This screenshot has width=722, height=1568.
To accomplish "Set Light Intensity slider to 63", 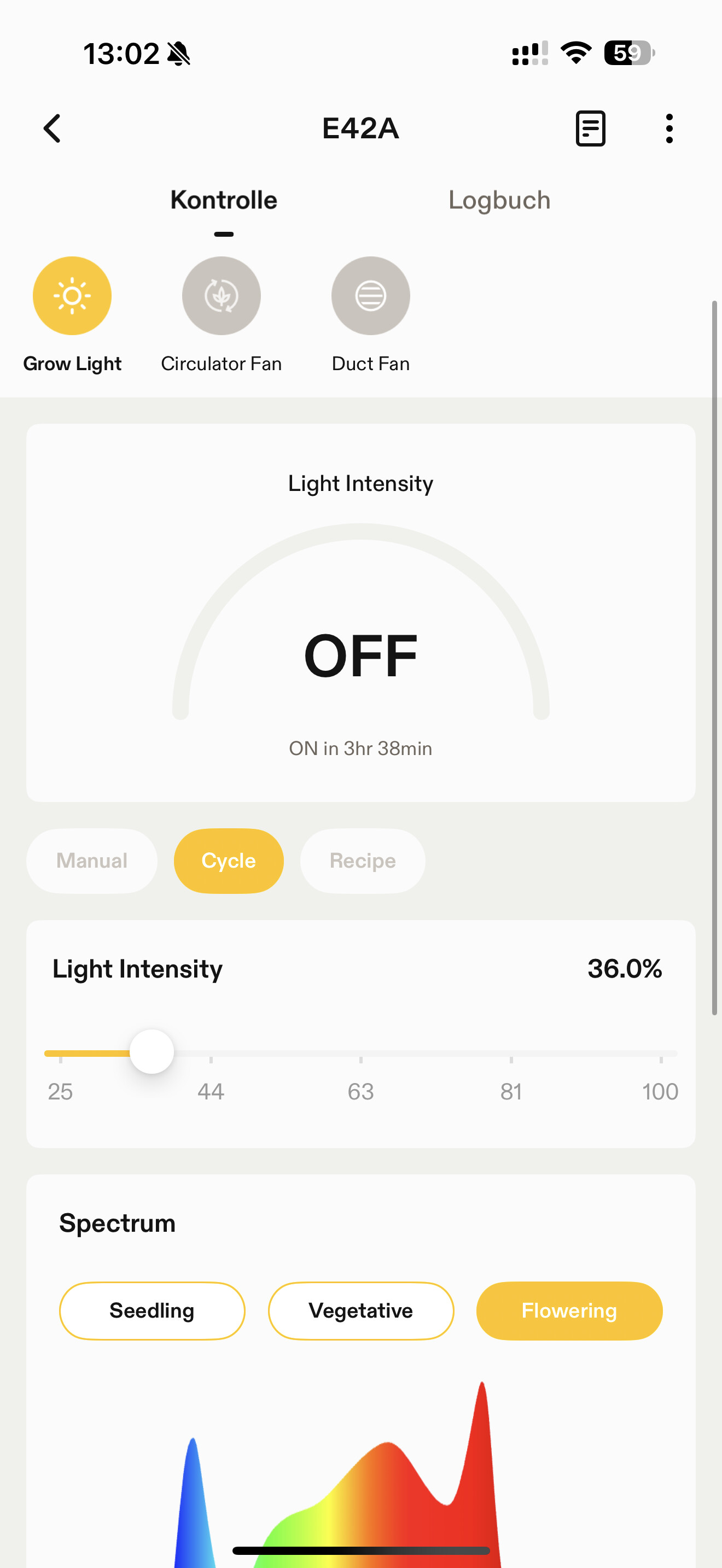I will pyautogui.click(x=361, y=1052).
